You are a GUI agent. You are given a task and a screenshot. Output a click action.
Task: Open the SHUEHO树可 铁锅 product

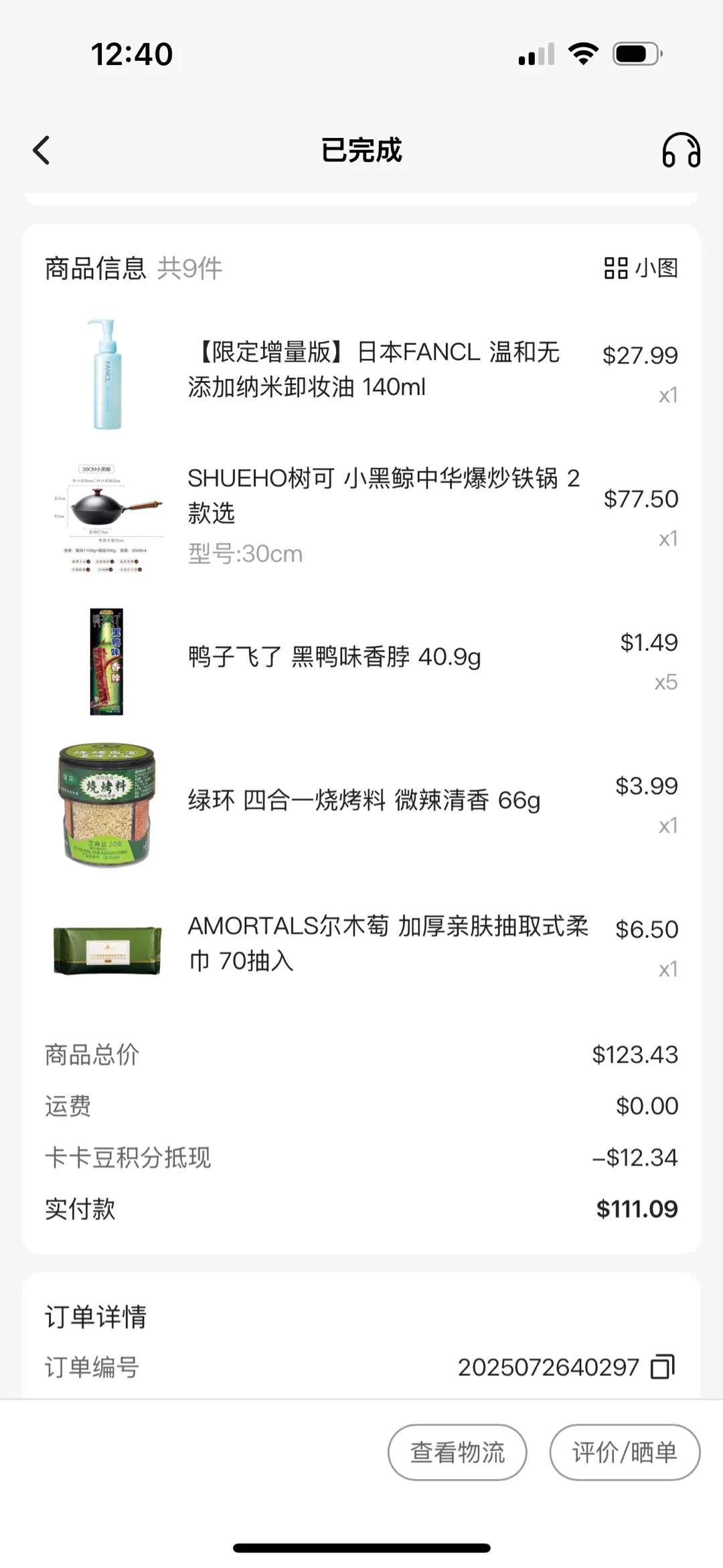[383, 496]
